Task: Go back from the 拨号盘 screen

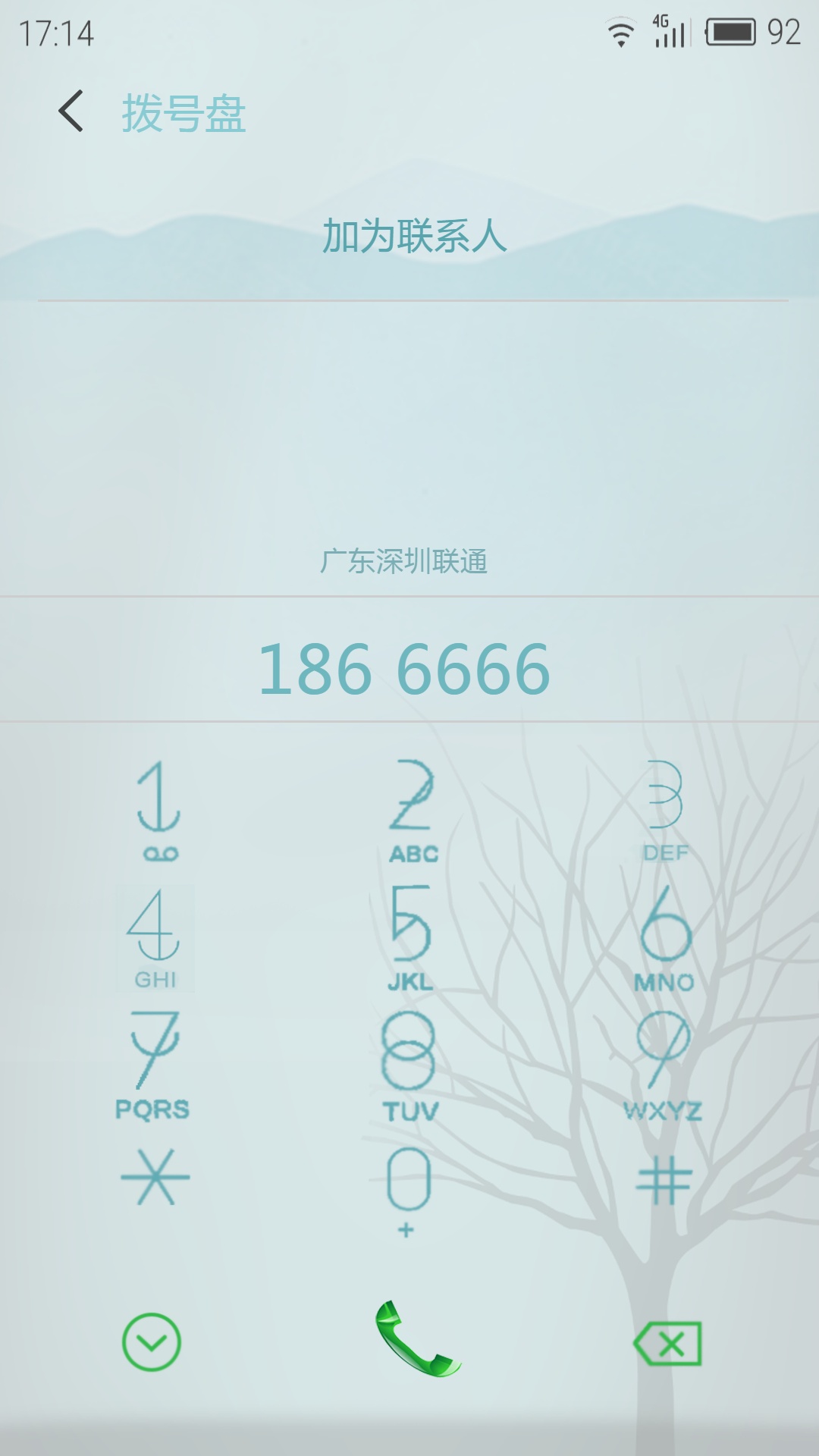Action: pyautogui.click(x=71, y=111)
